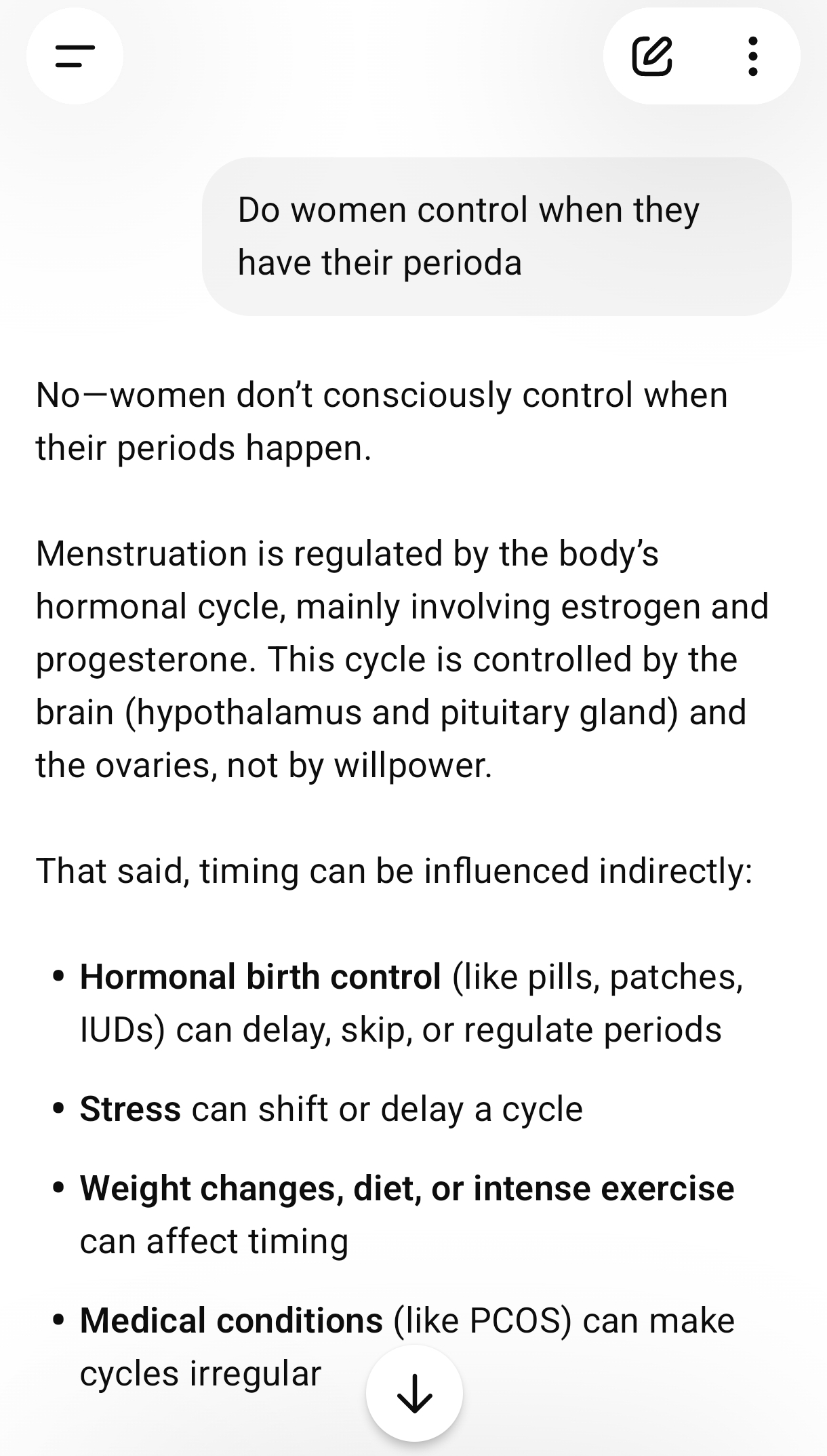827x1456 pixels.
Task: Start a new chat with compose icon
Action: coord(652,56)
